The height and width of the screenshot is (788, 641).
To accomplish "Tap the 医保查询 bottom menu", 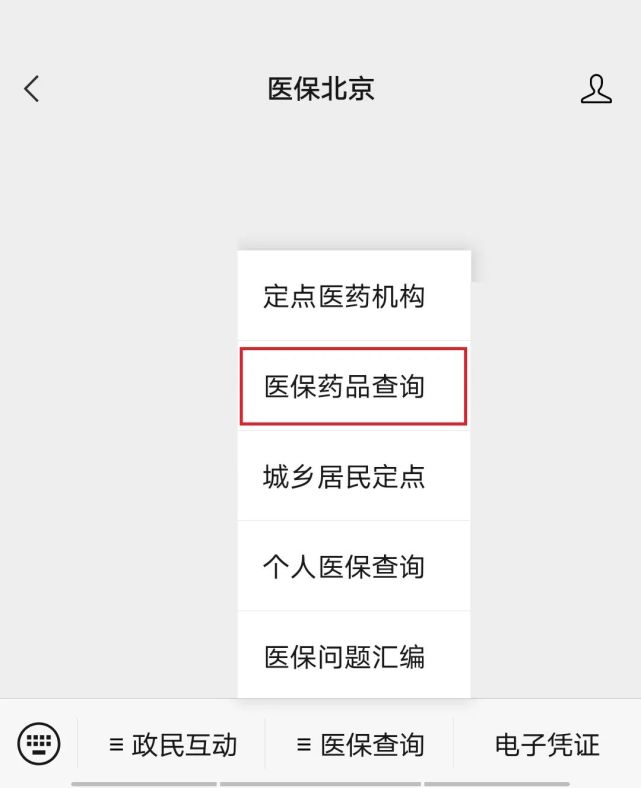I will (359, 744).
